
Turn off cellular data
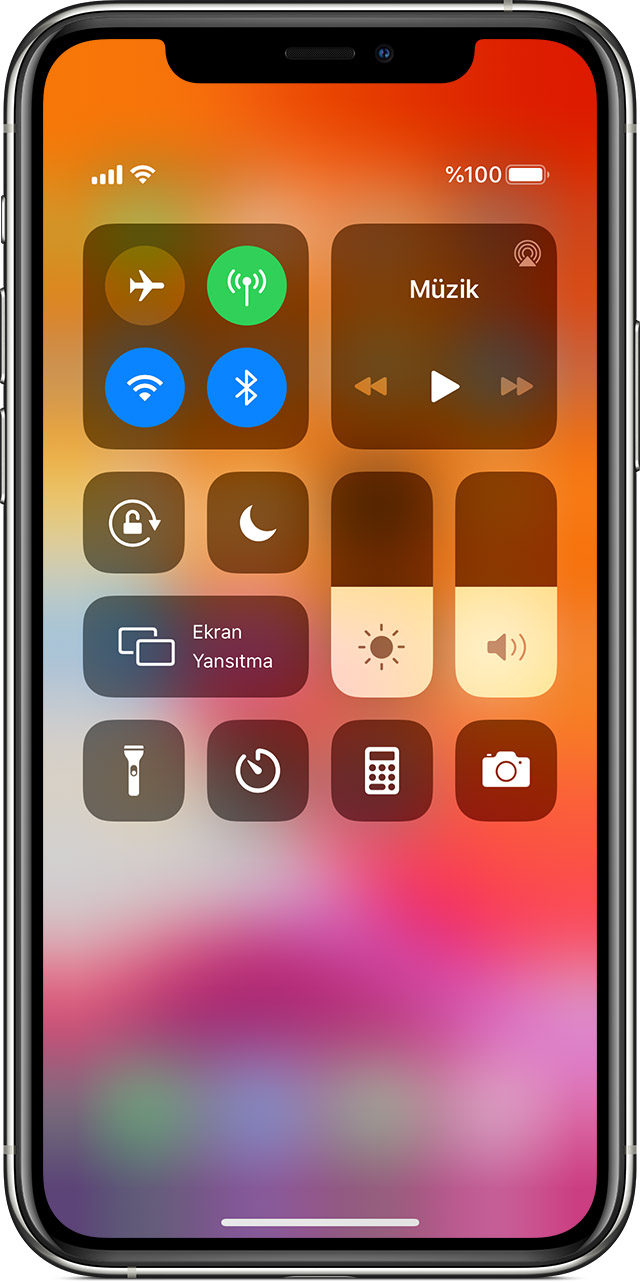coord(247,286)
